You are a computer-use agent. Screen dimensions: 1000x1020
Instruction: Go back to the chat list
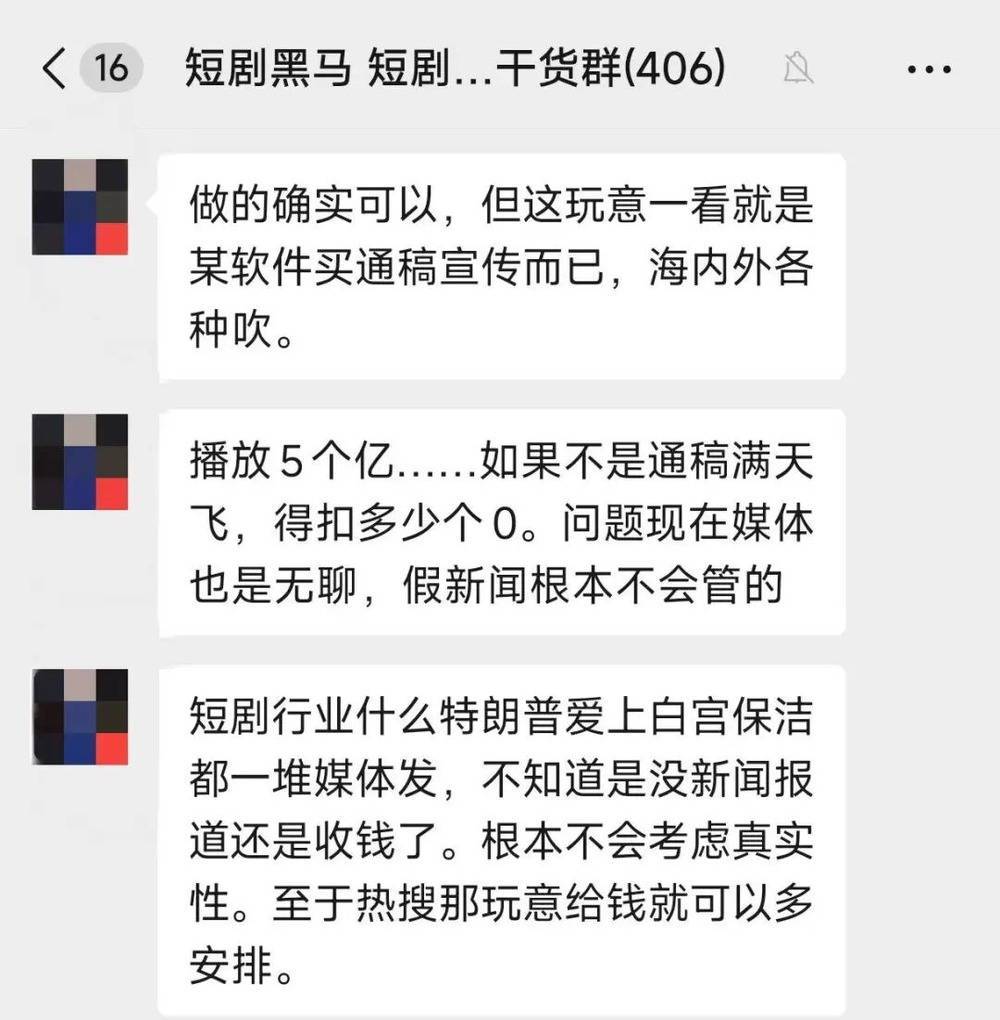[x=55, y=68]
